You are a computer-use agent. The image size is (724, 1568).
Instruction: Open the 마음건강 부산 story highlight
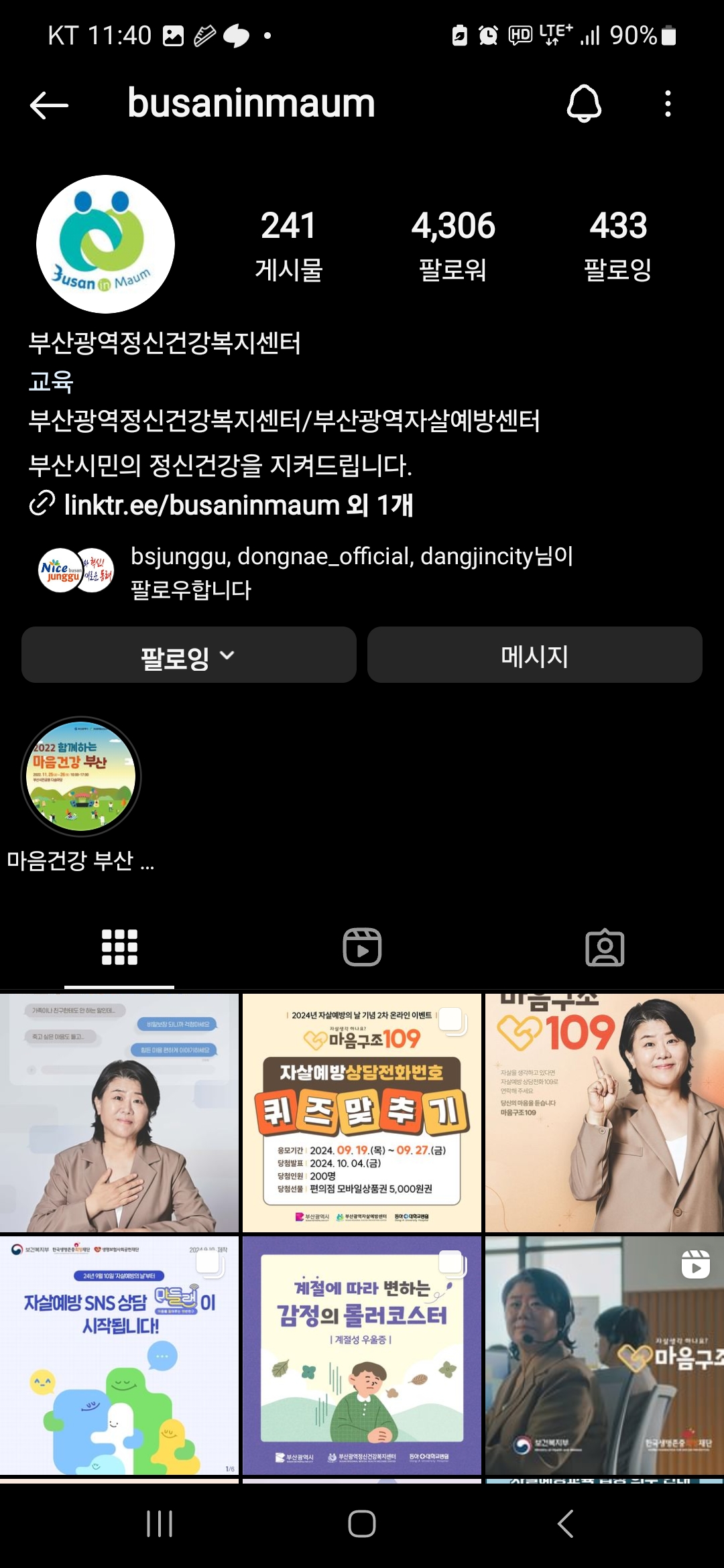(x=81, y=777)
